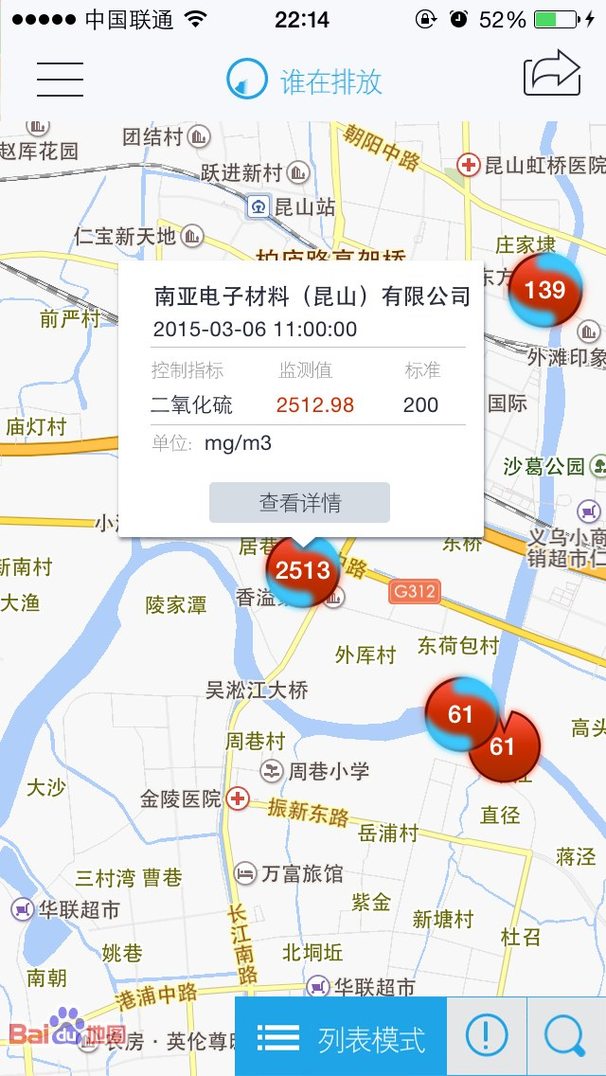This screenshot has height=1076, width=606.
Task: Open the hamburger menu
Action: tap(60, 79)
